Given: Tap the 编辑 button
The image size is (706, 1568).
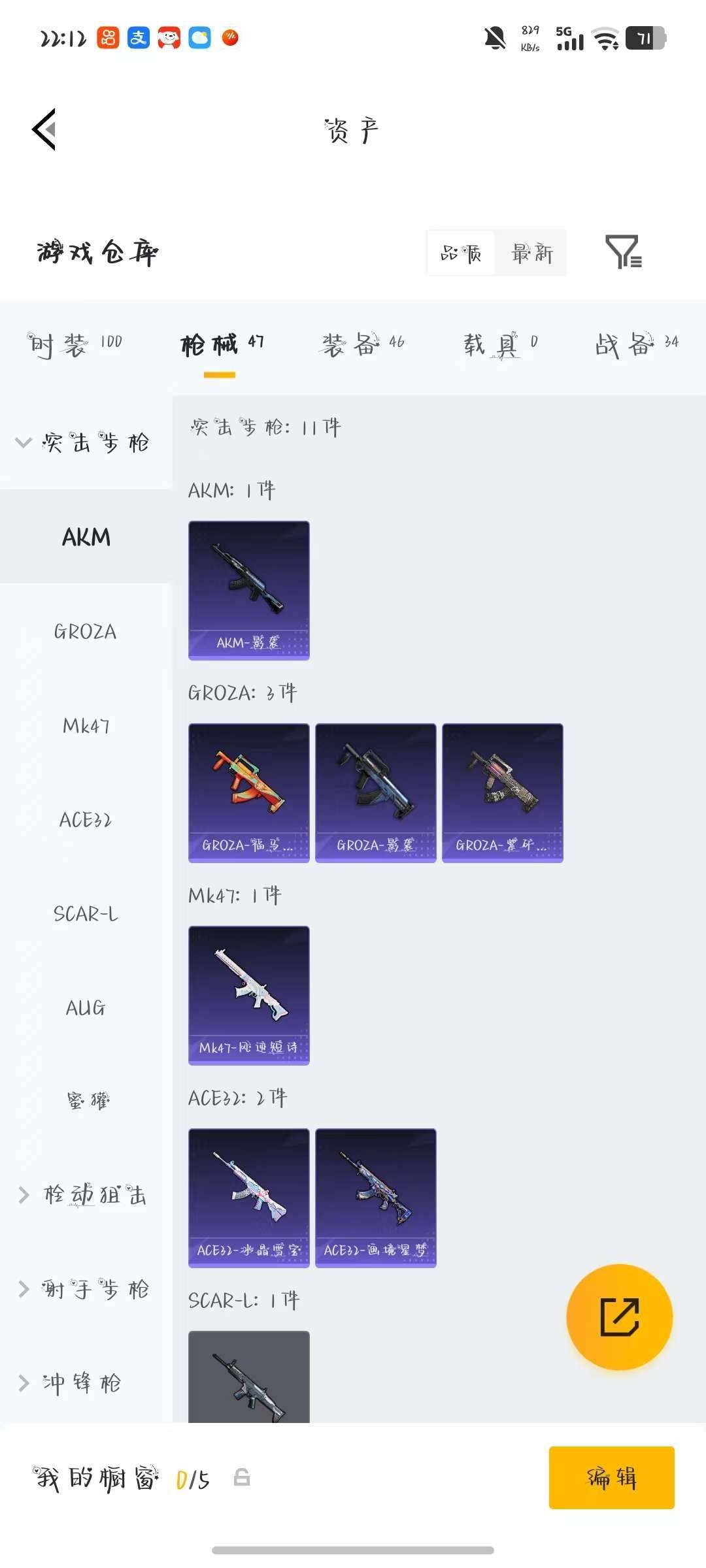Looking at the screenshot, I should point(611,1477).
